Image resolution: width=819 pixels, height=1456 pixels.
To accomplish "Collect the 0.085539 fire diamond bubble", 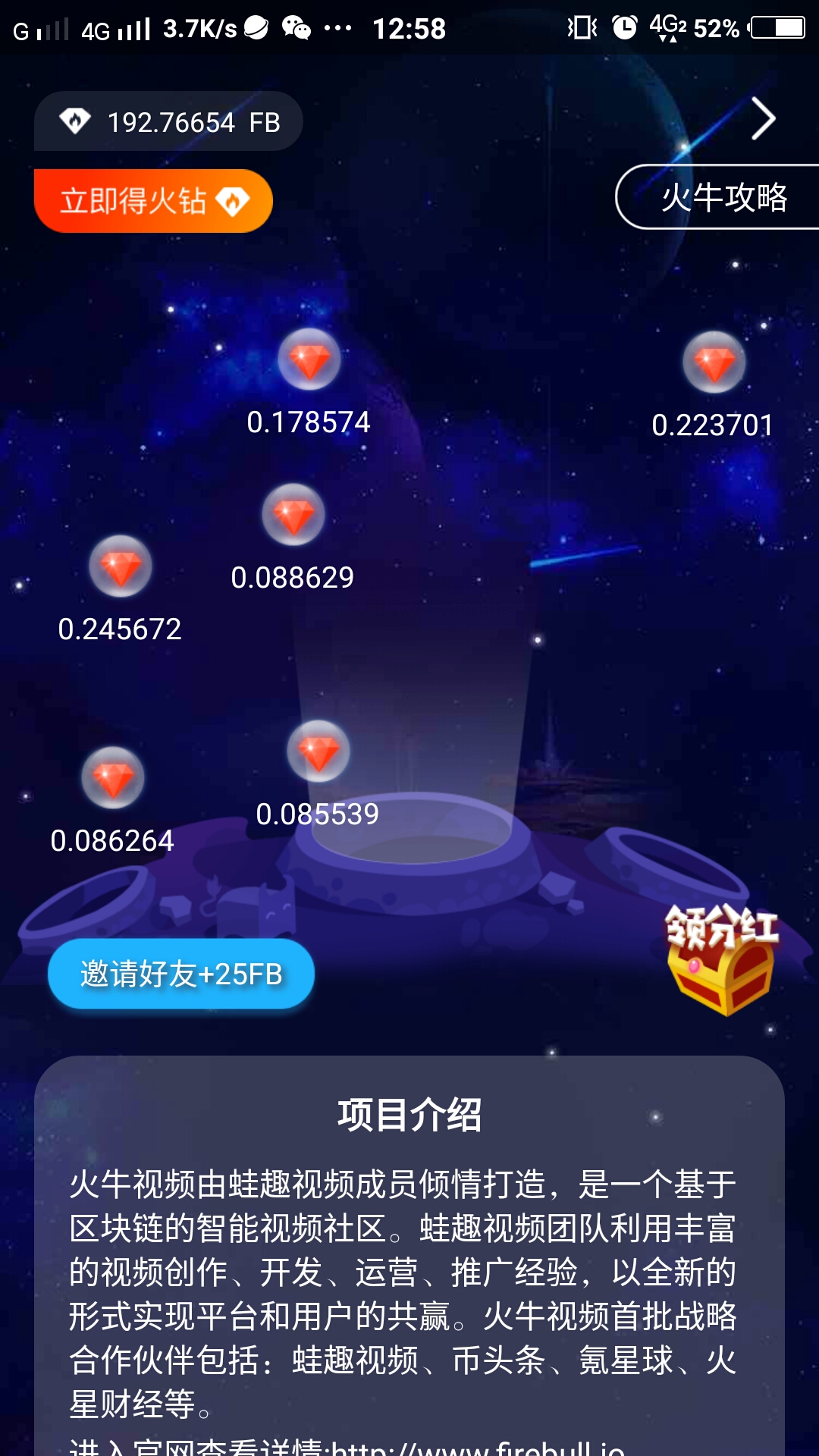I will (x=318, y=752).
